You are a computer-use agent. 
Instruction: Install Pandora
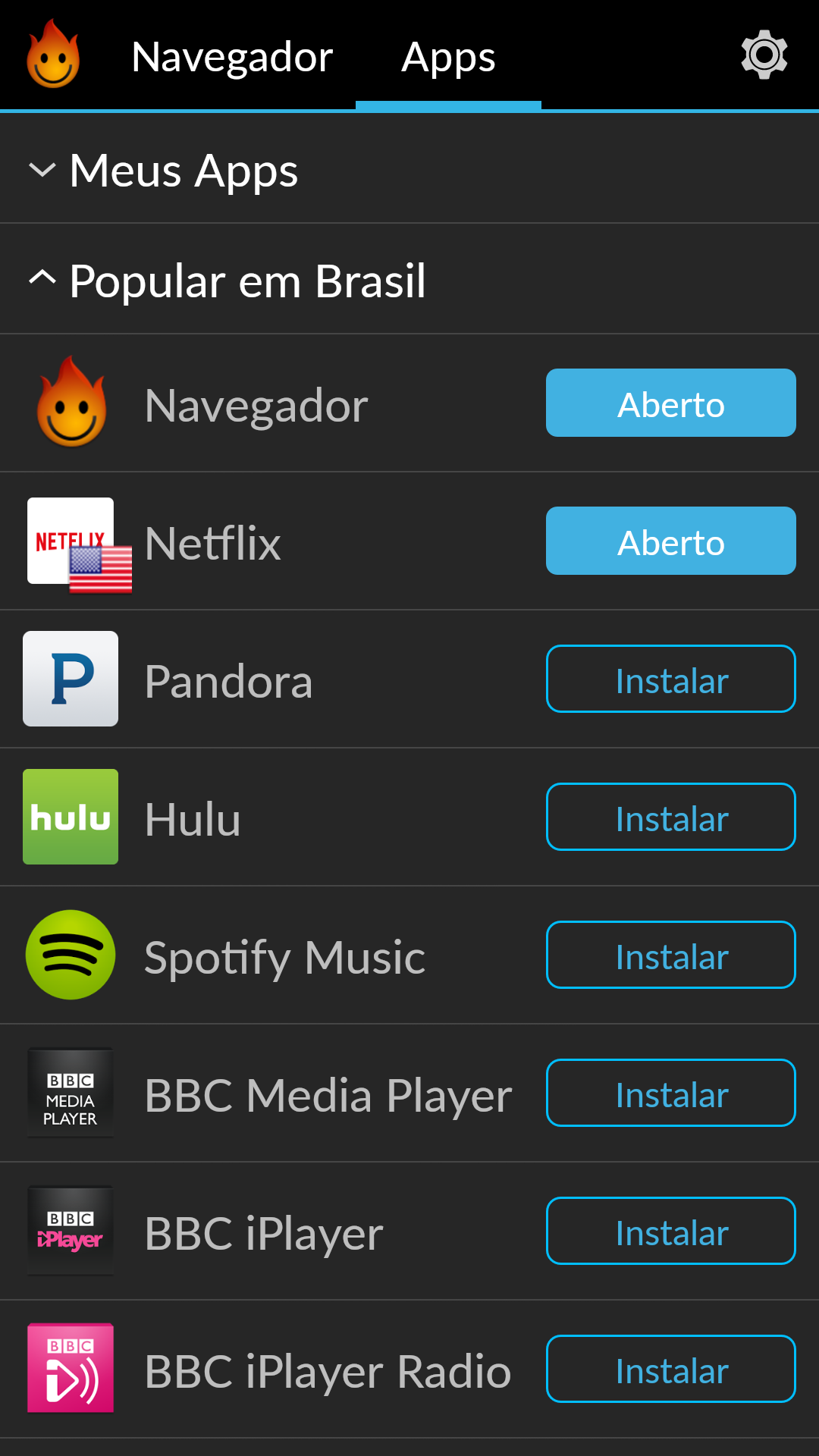click(671, 679)
